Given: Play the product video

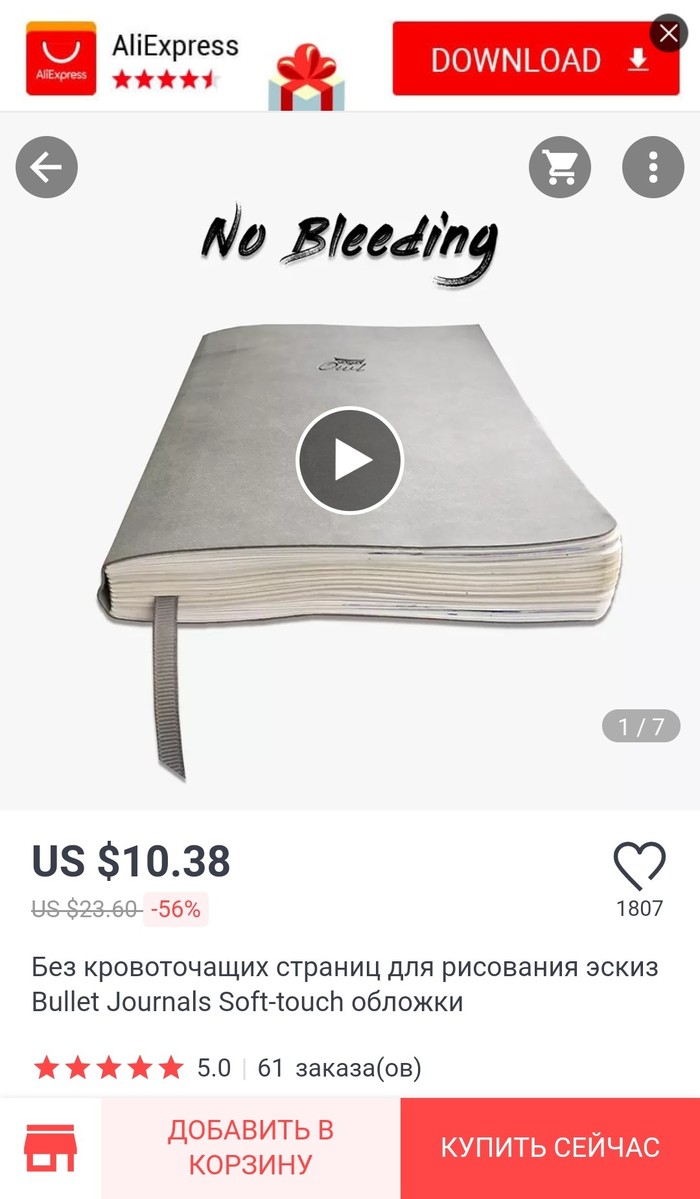Looking at the screenshot, I should point(349,460).
